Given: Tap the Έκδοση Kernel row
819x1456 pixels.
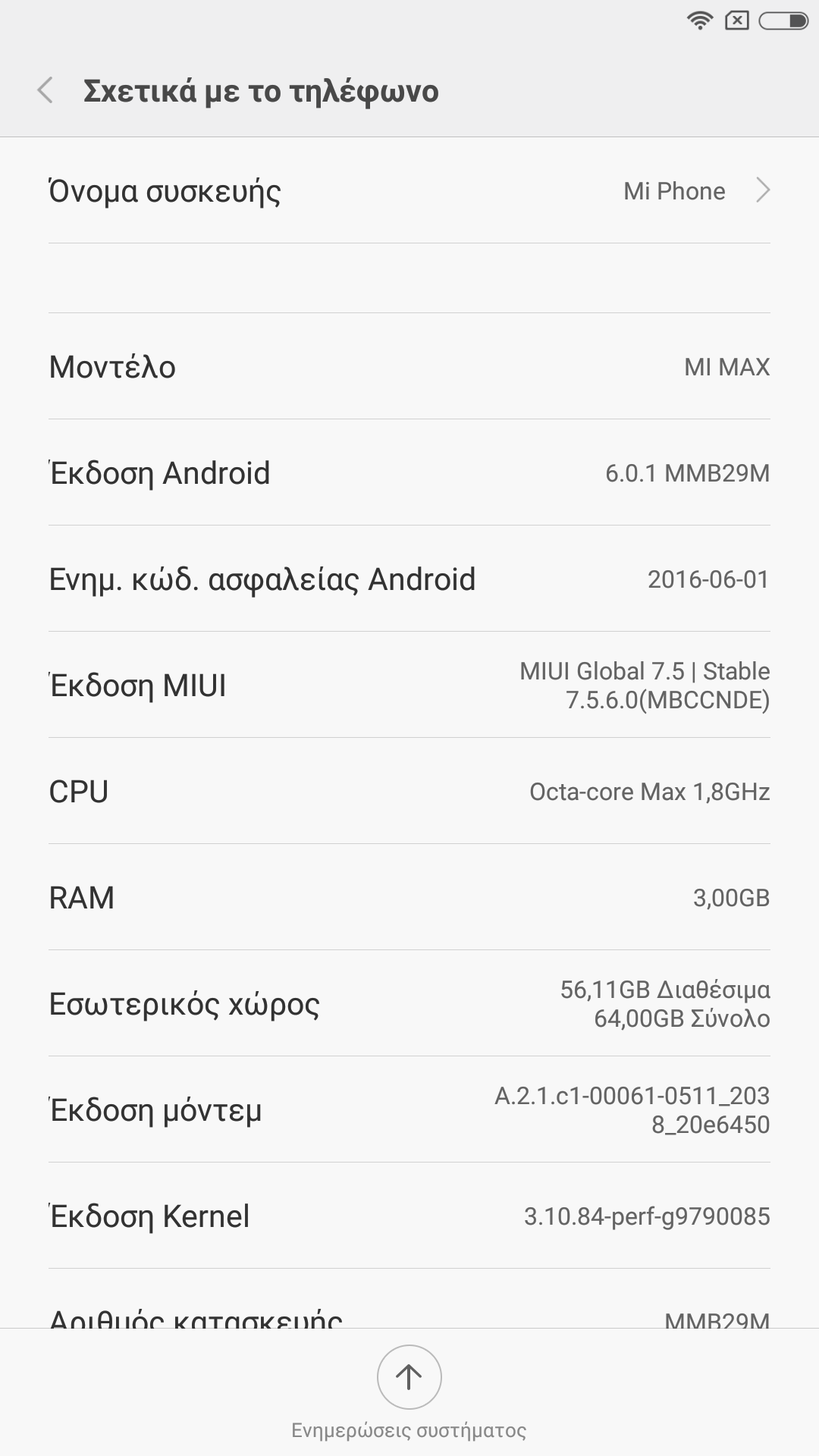Looking at the screenshot, I should pyautogui.click(x=409, y=1216).
